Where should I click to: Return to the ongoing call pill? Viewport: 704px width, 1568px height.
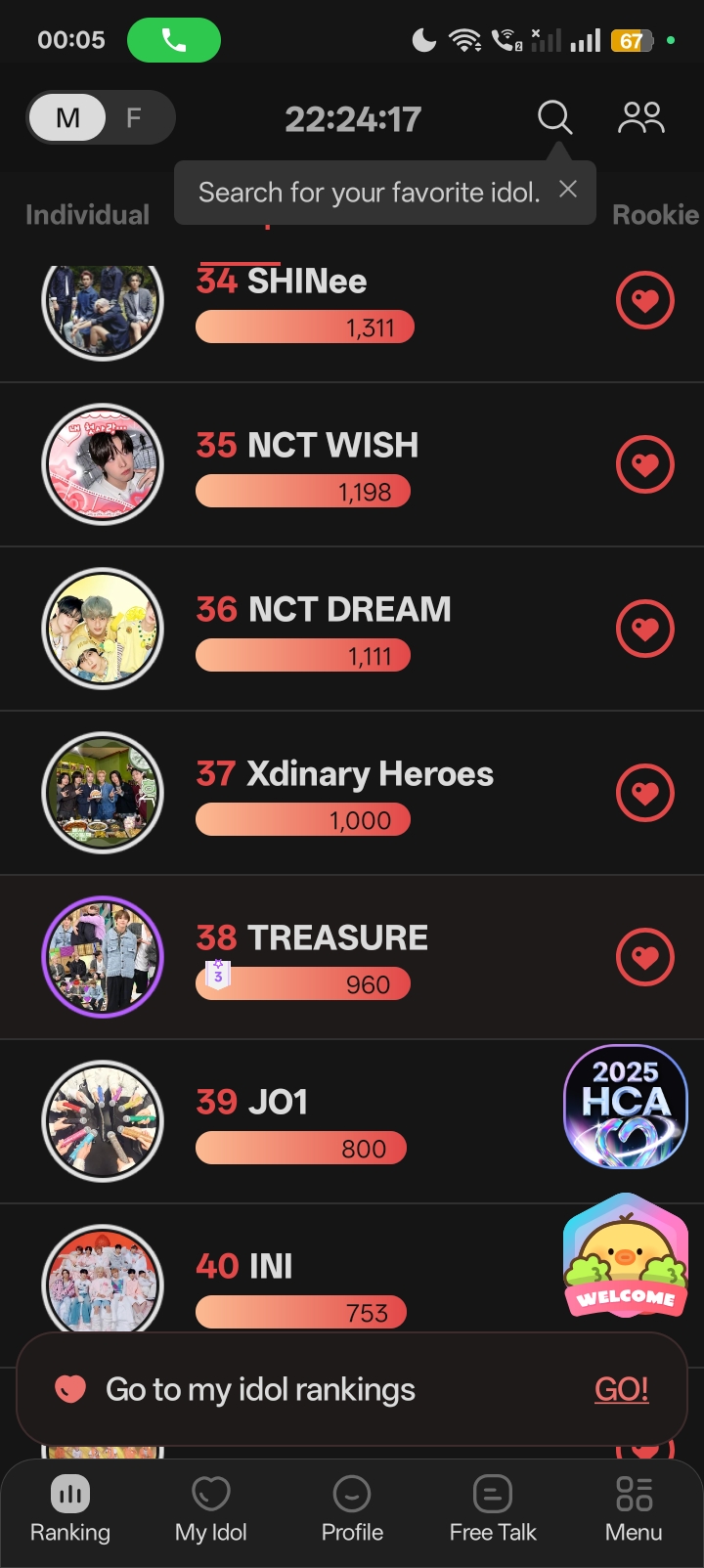pyautogui.click(x=174, y=40)
